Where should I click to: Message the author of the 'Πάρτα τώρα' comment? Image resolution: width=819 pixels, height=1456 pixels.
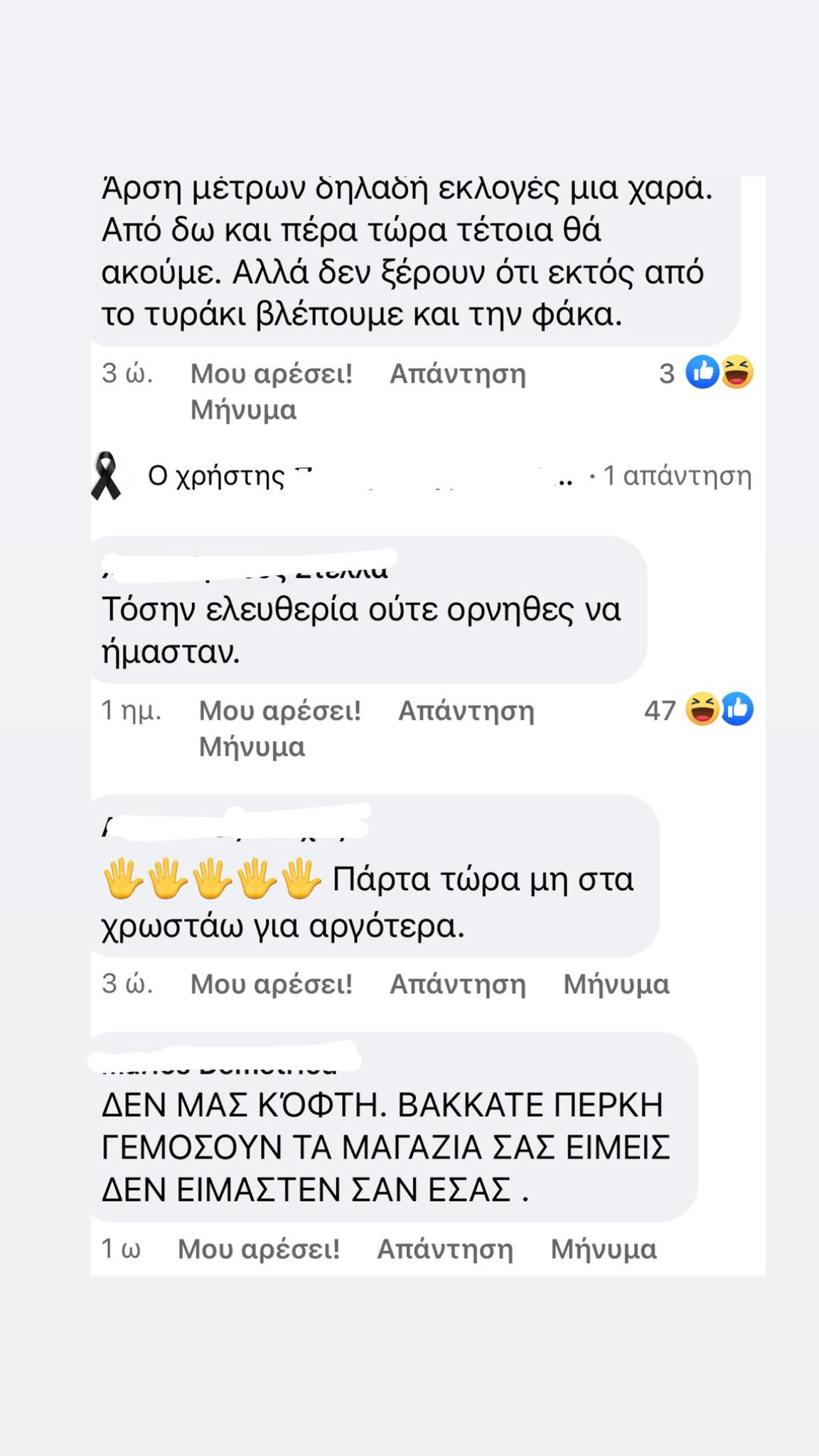pos(616,984)
